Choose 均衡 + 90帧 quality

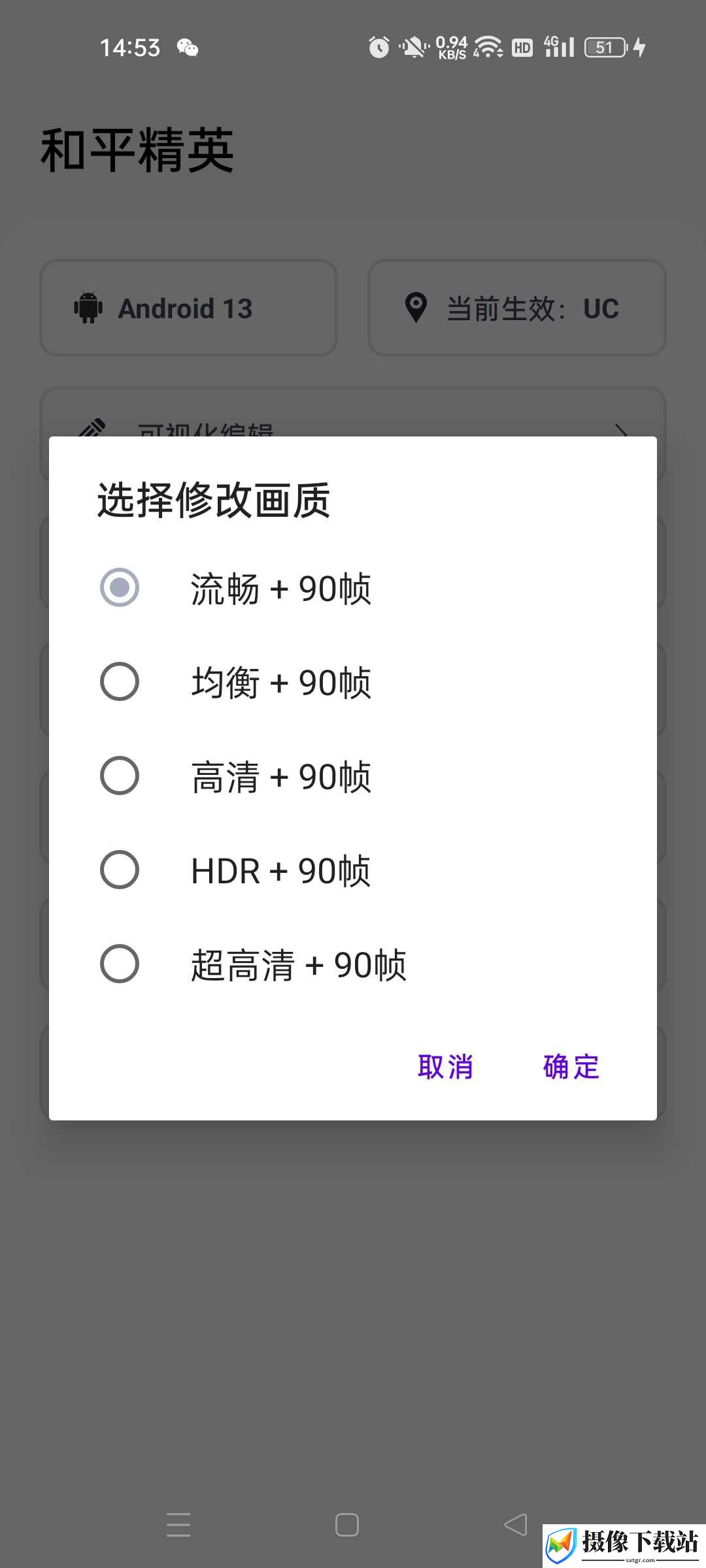point(353,682)
